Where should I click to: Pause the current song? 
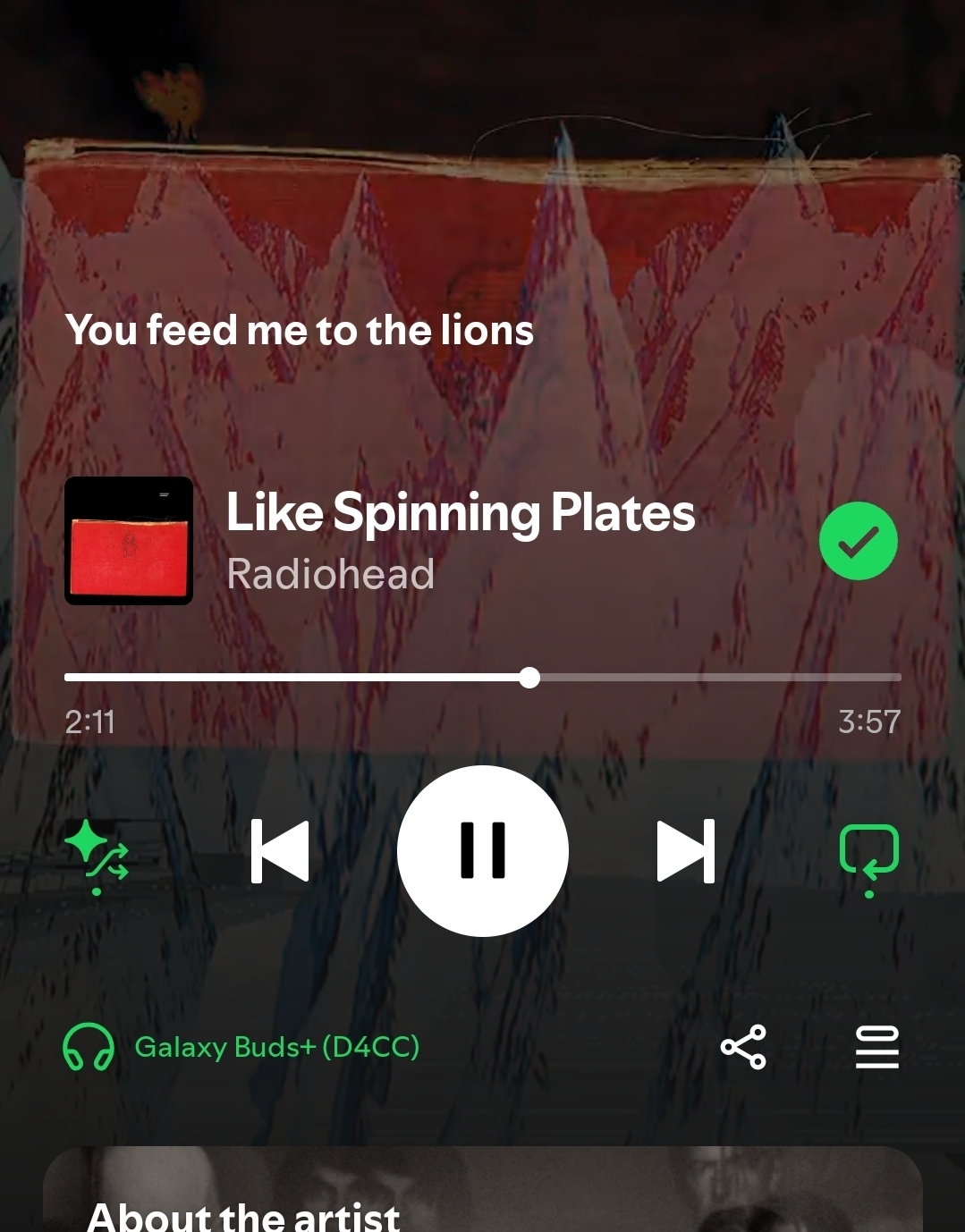pos(482,850)
